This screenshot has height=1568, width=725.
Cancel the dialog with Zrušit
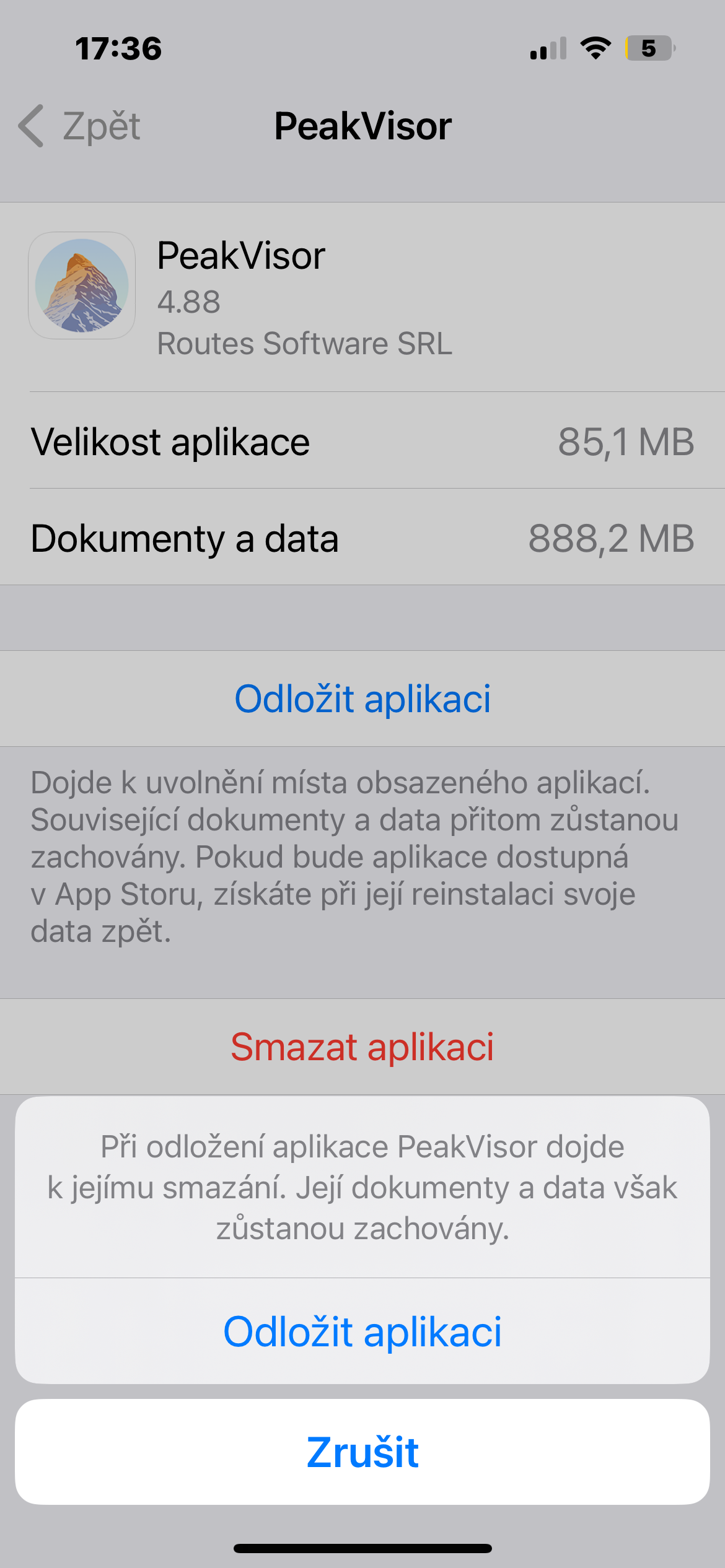tap(362, 1452)
